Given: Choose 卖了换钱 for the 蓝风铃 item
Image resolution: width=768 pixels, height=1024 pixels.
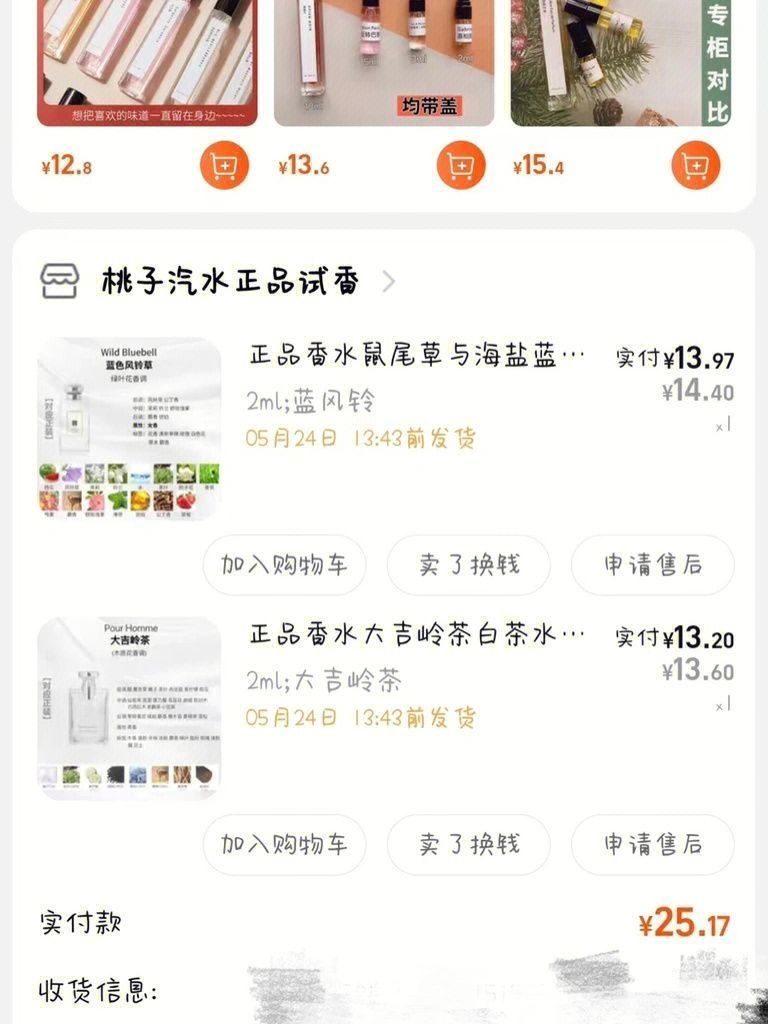Looking at the screenshot, I should tap(469, 565).
